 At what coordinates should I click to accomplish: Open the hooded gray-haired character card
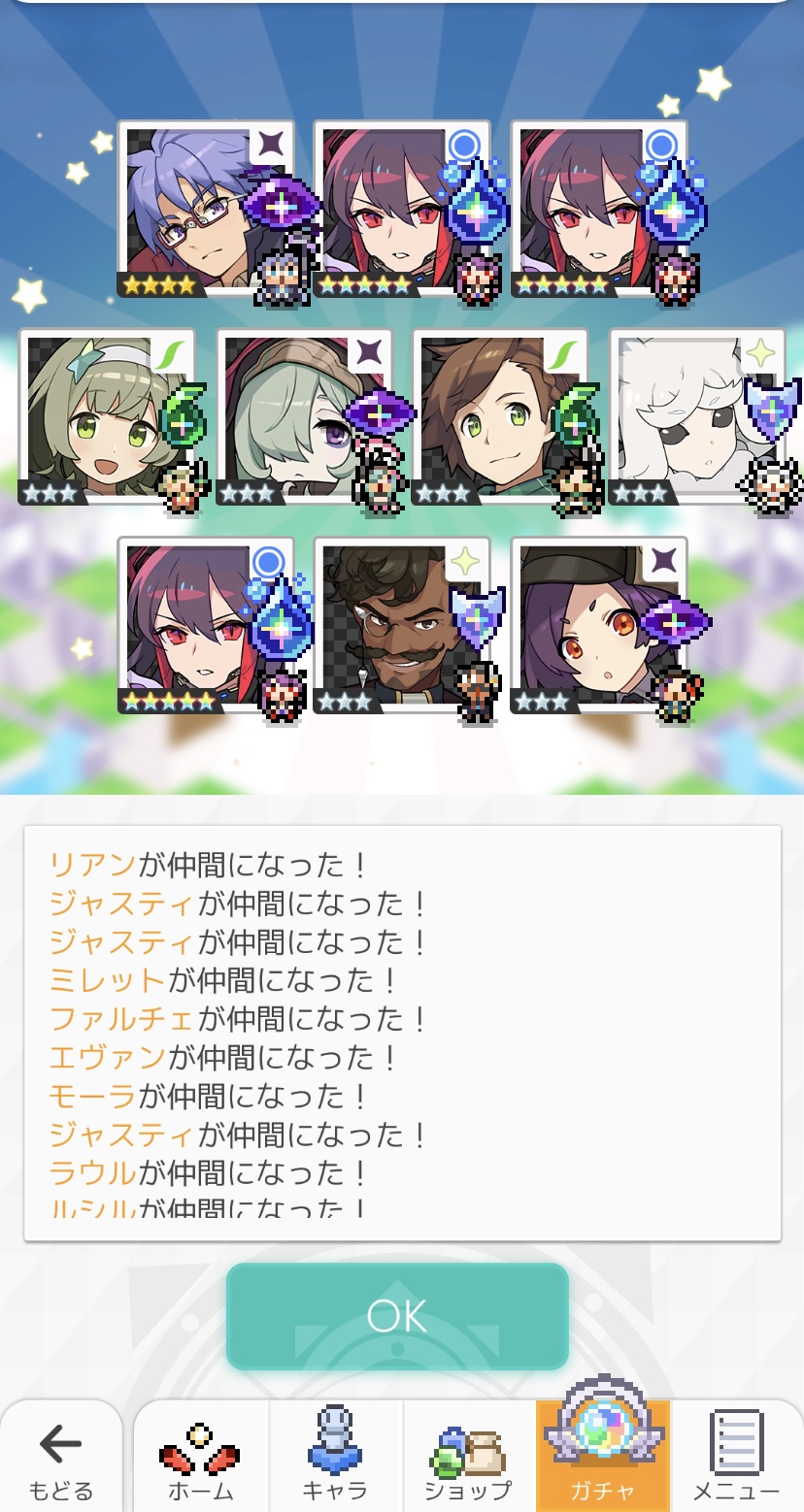tap(301, 417)
